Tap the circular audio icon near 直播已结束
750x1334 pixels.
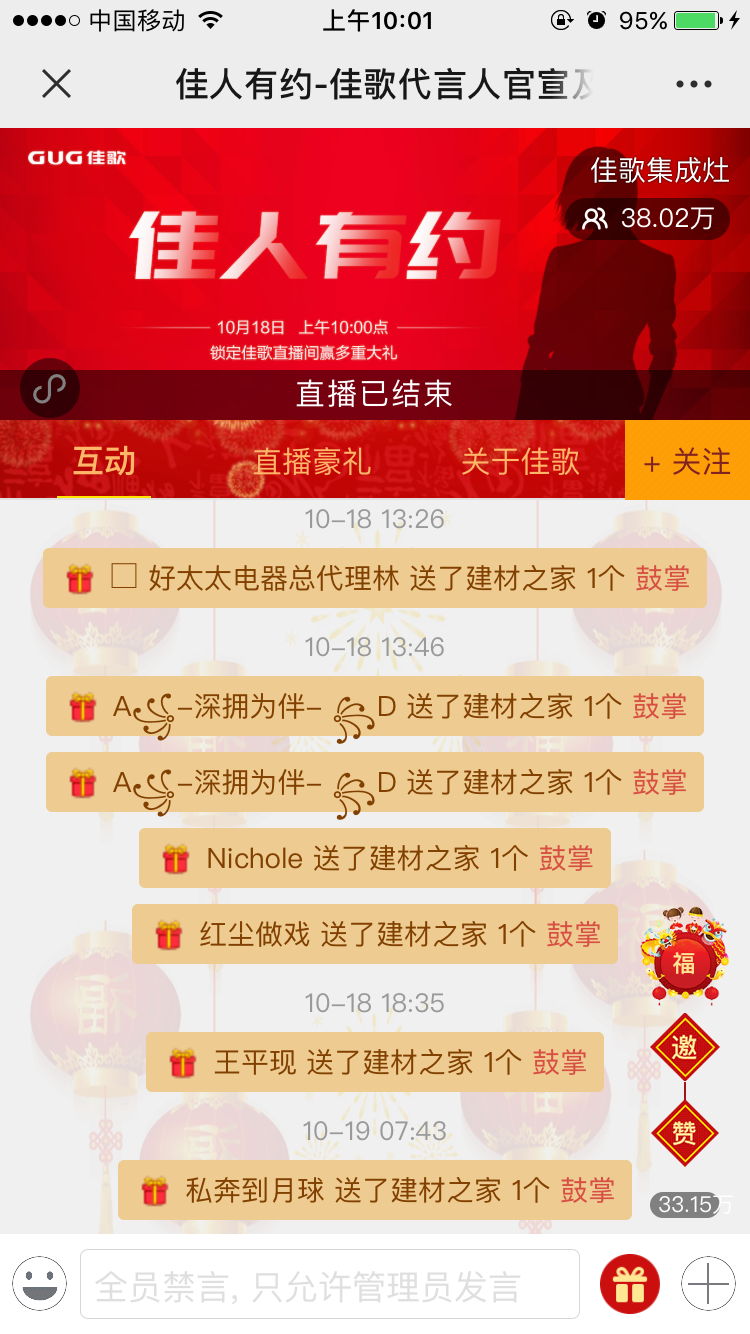click(x=50, y=389)
